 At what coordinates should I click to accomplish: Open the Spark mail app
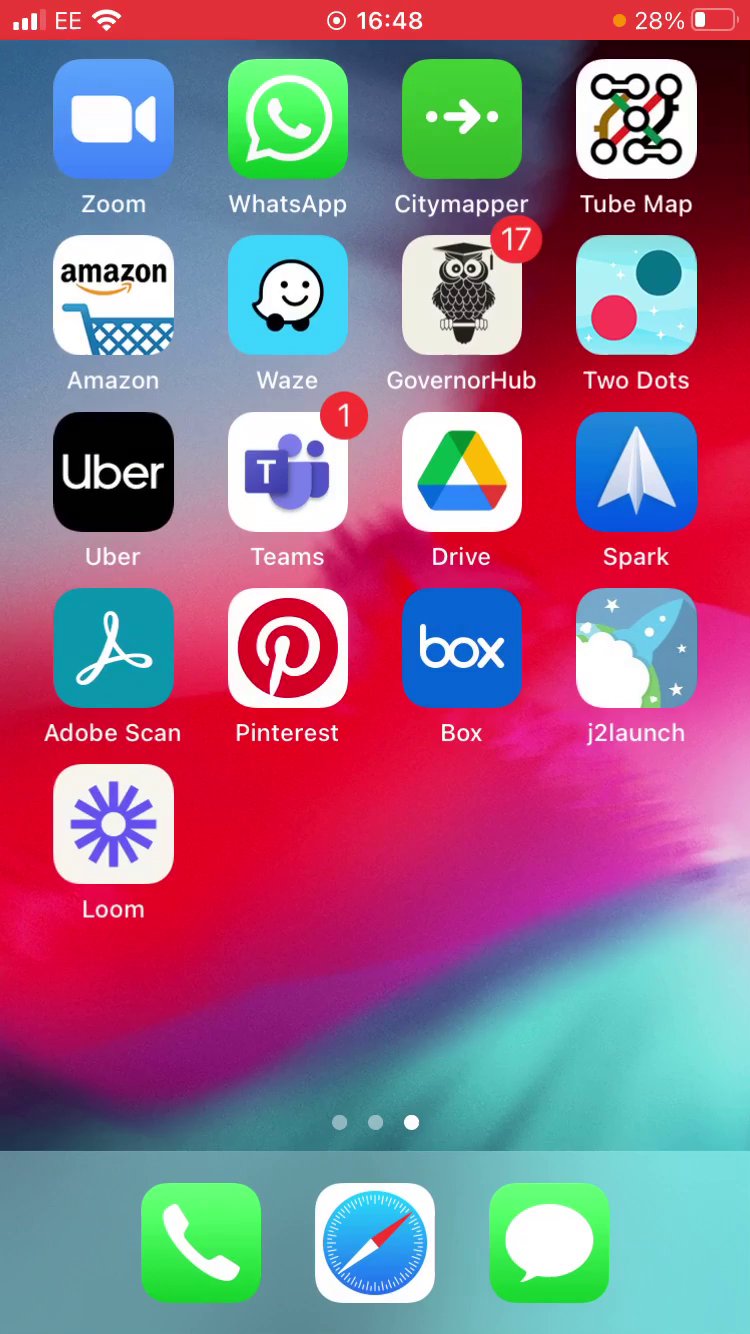click(636, 471)
